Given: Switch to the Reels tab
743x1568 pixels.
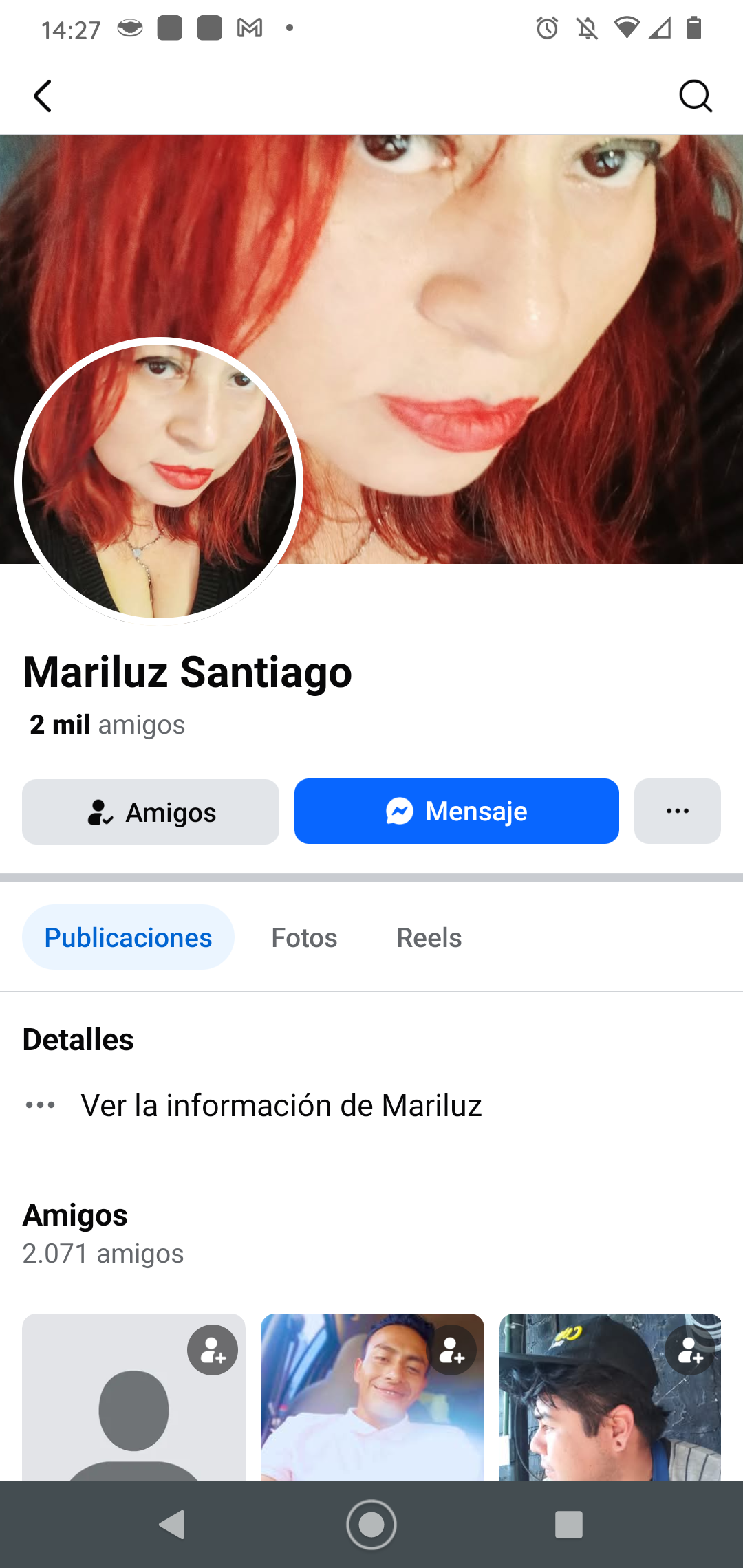Looking at the screenshot, I should point(429,938).
